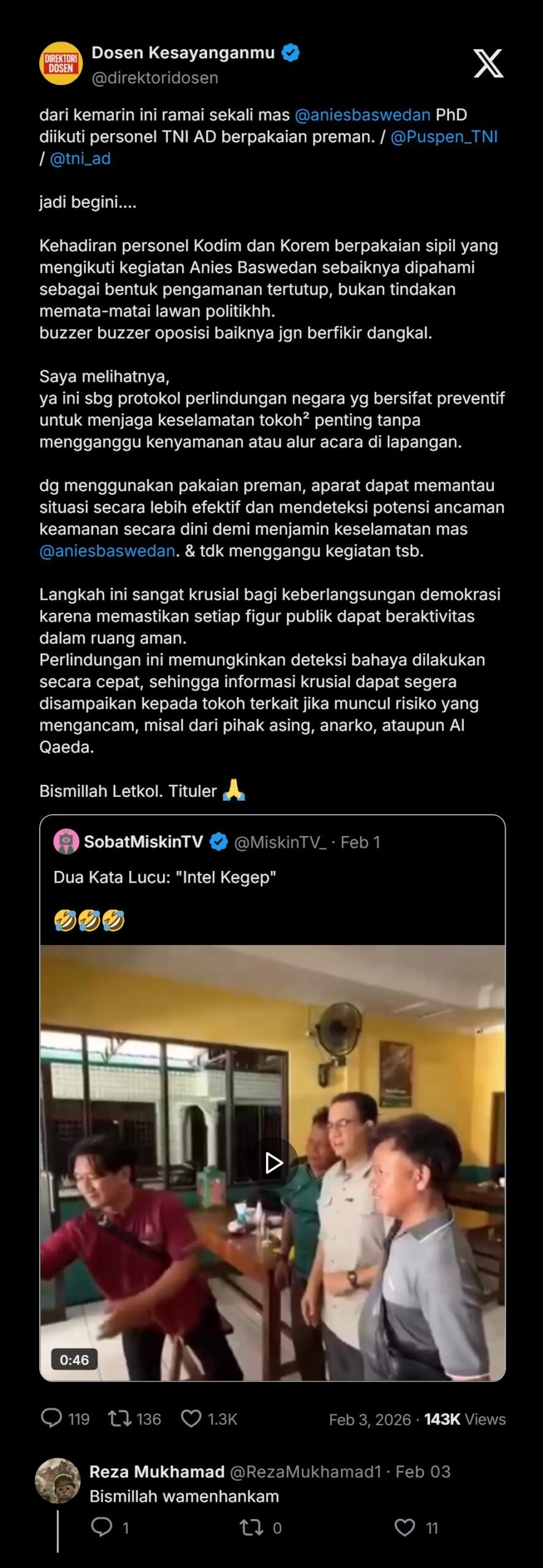Screen dimensions: 543x1568
Task: Reply to Reza Mukhamad's comment
Action: coord(102,1527)
